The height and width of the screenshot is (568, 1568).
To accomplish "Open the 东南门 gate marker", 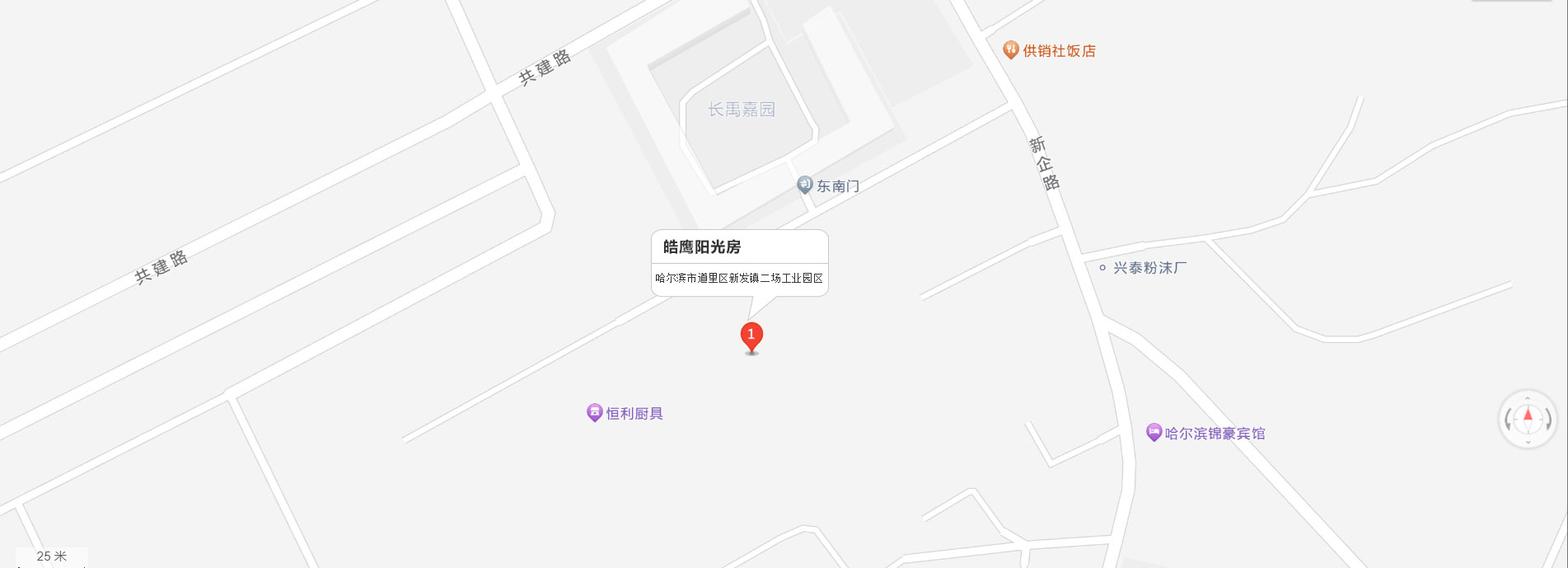I will tap(805, 185).
